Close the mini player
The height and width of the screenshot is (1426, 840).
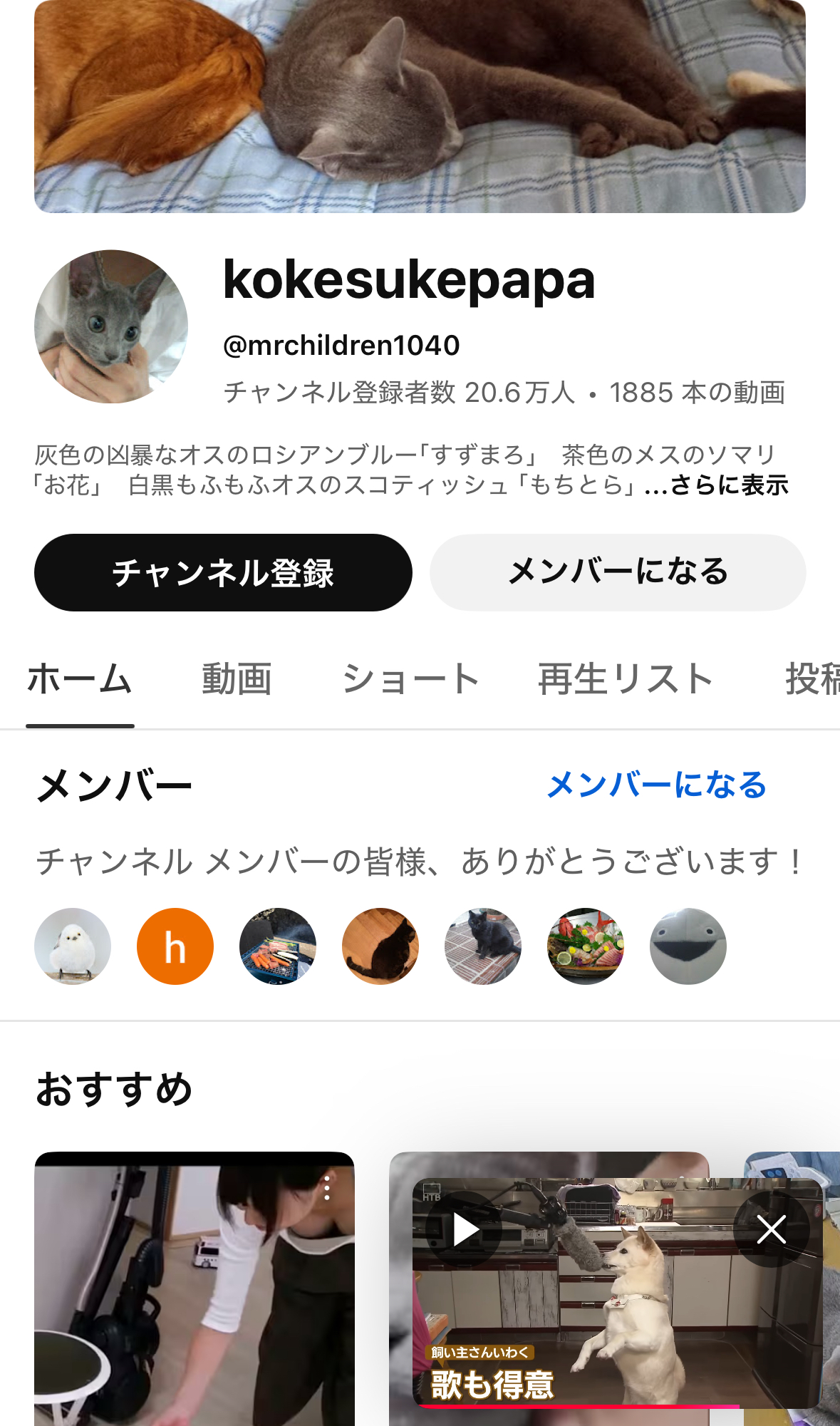771,1229
